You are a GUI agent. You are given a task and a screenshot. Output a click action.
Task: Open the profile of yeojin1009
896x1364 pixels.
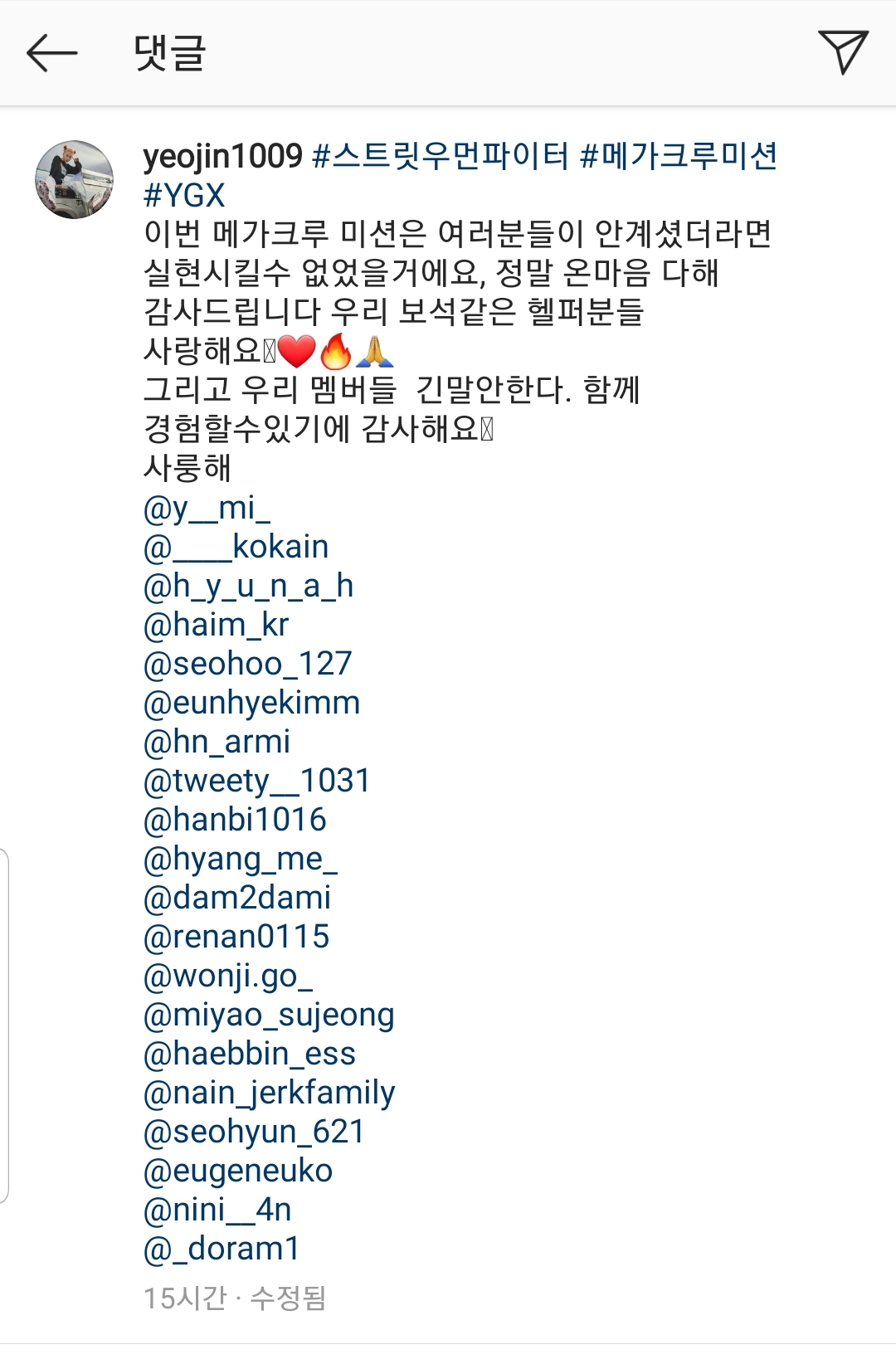(x=217, y=154)
